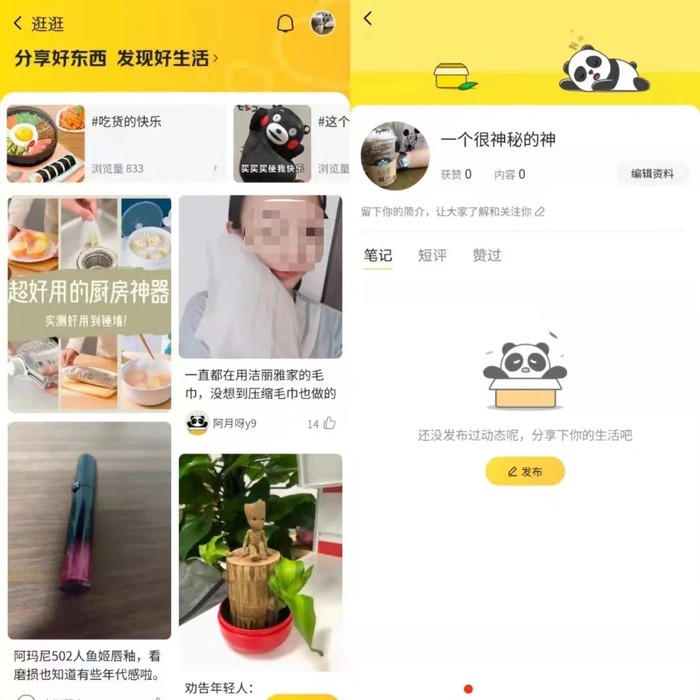This screenshot has height=700, width=700.
Task: Open the #吃货的快乐 topic card
Action: point(116,144)
